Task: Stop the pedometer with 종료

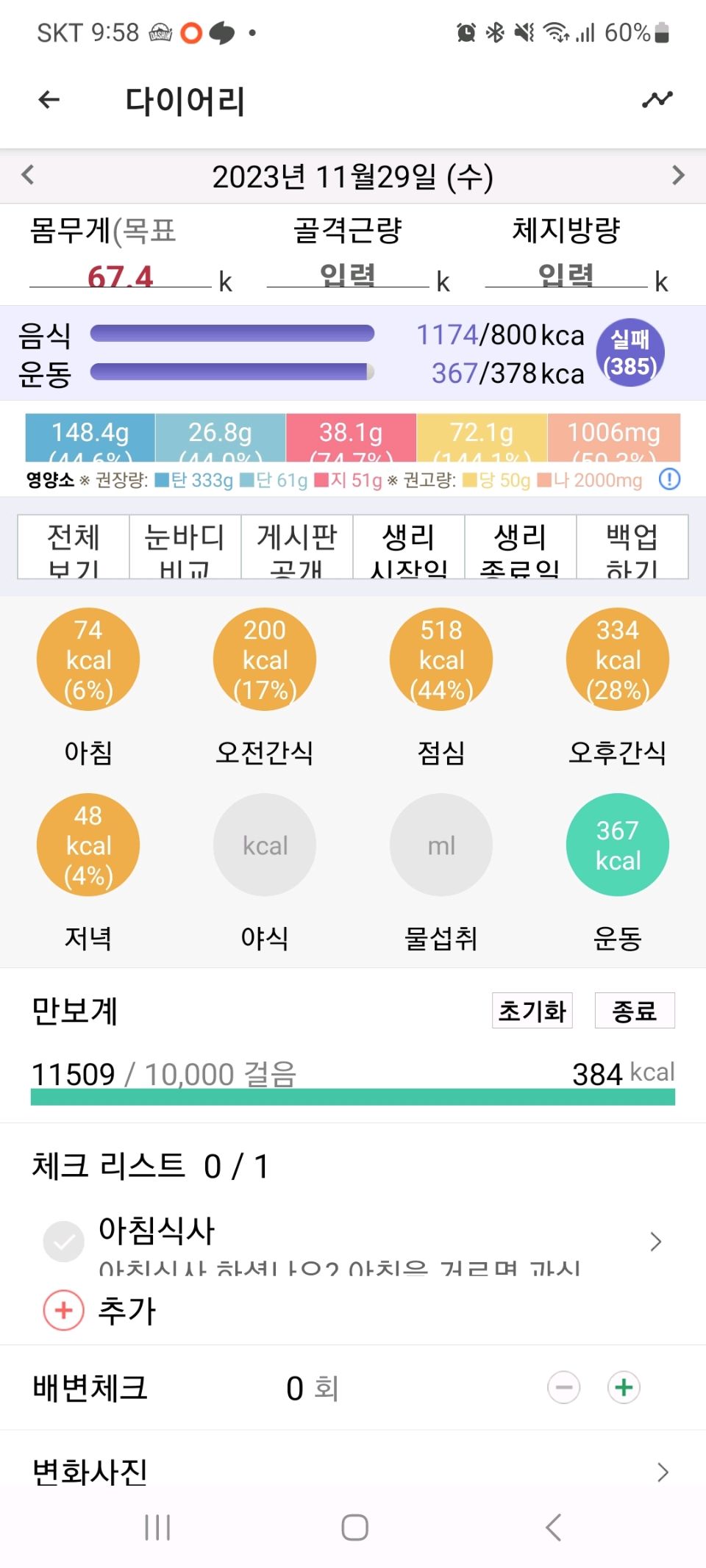Action: 635,1010
